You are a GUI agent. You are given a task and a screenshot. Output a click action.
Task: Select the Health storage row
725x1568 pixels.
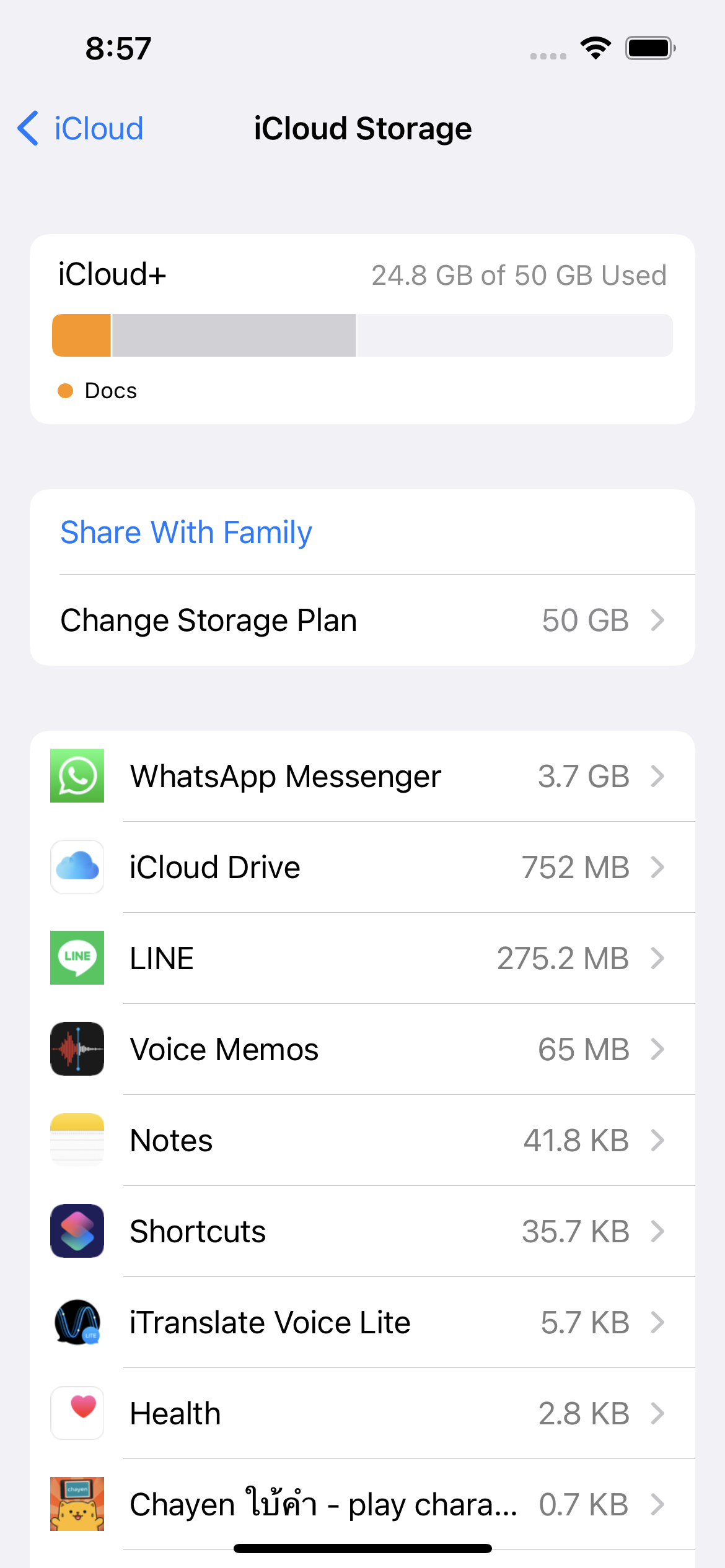[x=362, y=1413]
